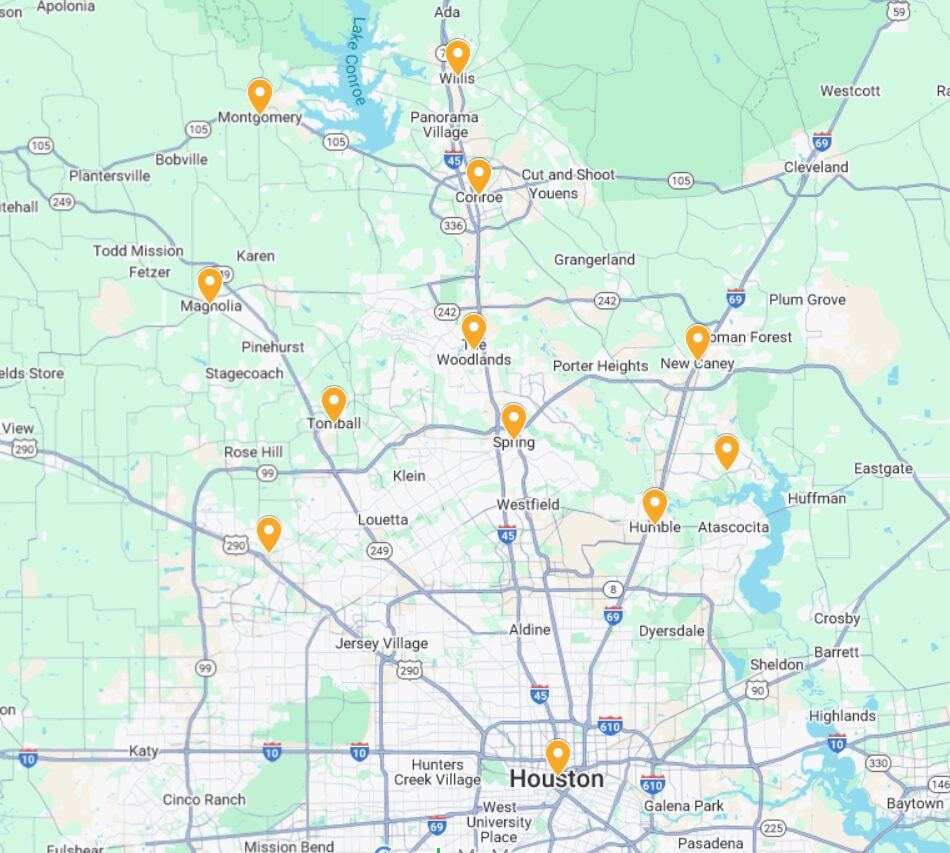Screen dimensions: 950x853
Task: Tap the Tomball map pin
Action: pyautogui.click(x=334, y=403)
